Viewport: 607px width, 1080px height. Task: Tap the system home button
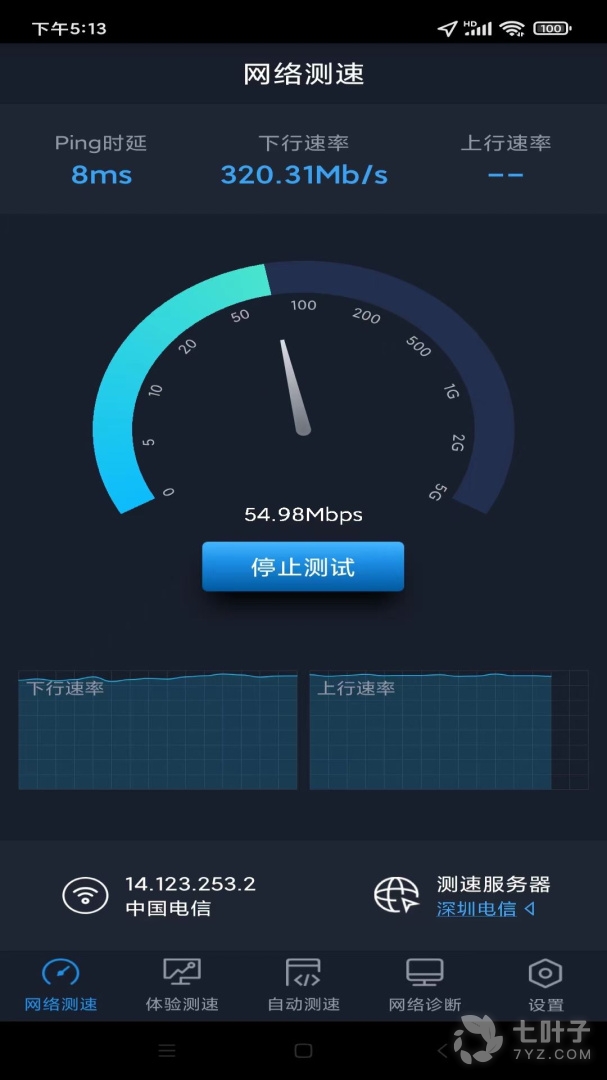pos(303,1051)
